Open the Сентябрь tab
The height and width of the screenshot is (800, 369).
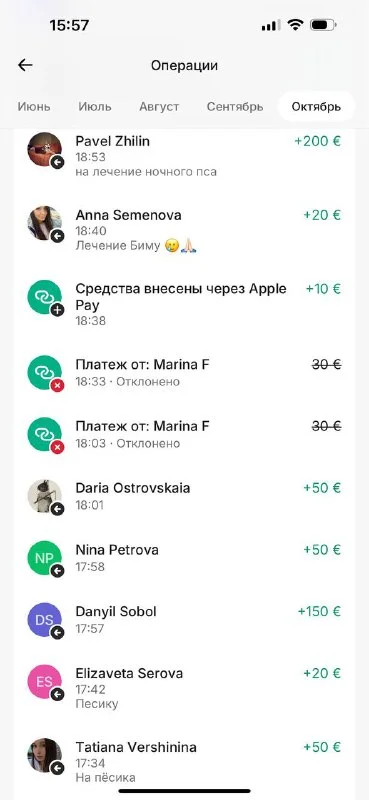[235, 107]
